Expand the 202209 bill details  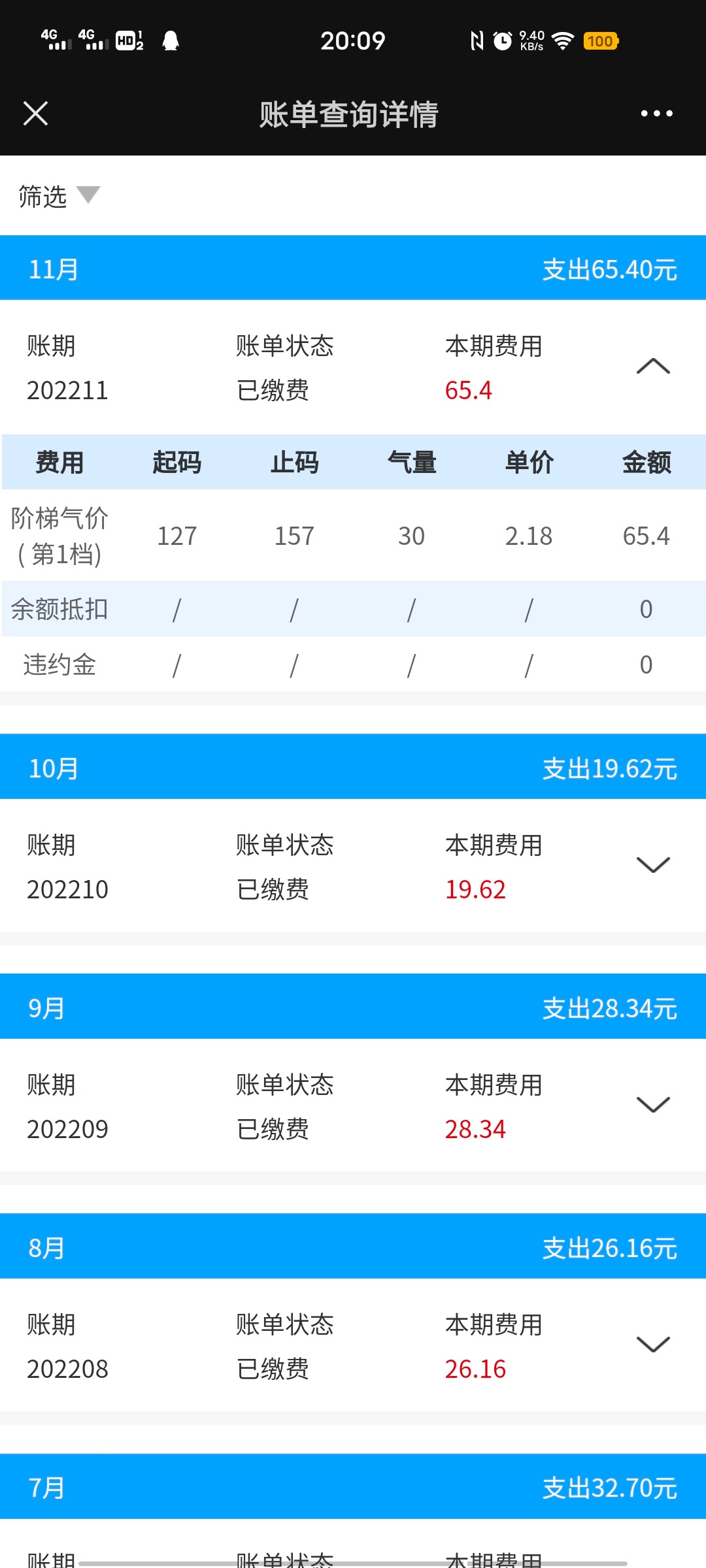click(653, 1105)
